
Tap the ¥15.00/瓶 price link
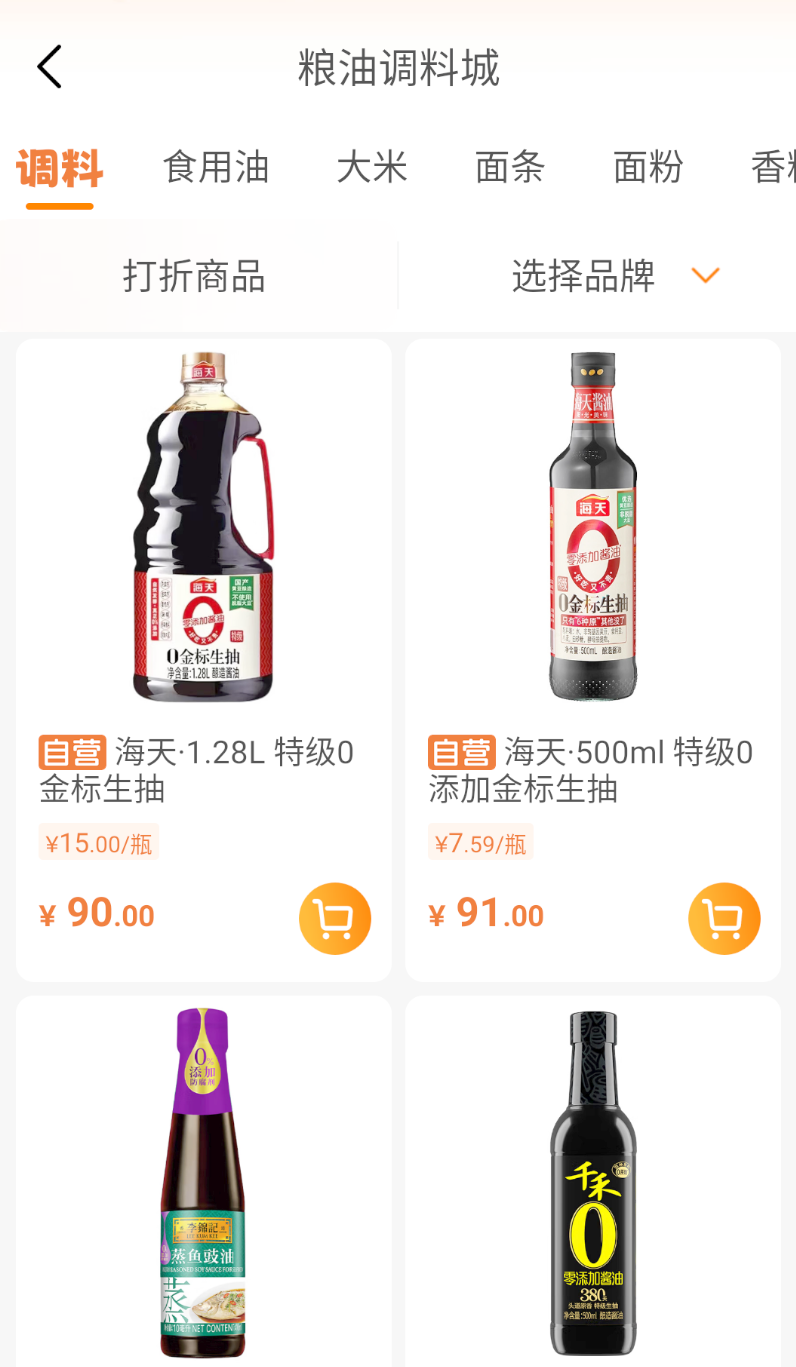pyautogui.click(x=98, y=842)
